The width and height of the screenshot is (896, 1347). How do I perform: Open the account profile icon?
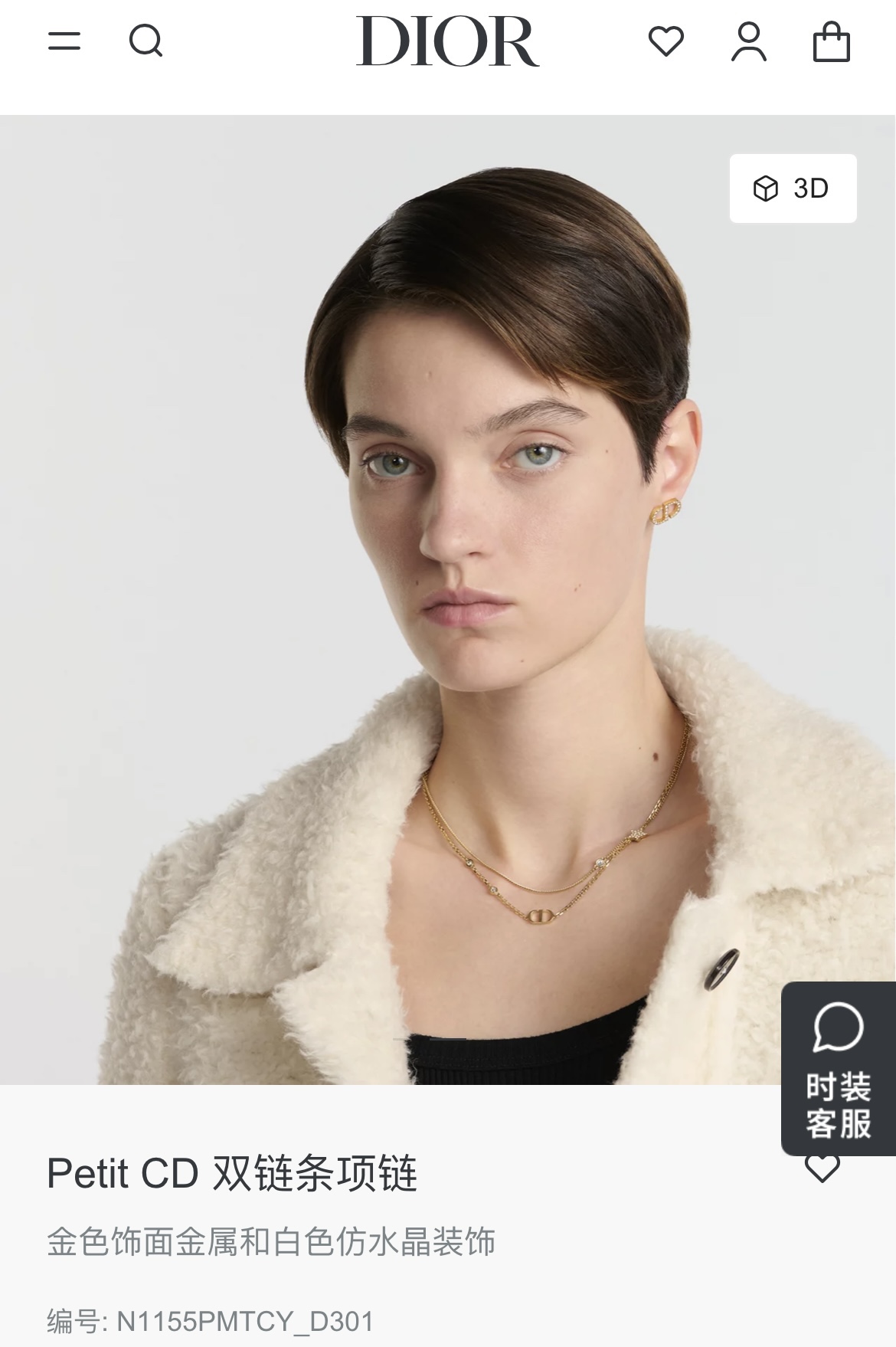[x=748, y=41]
